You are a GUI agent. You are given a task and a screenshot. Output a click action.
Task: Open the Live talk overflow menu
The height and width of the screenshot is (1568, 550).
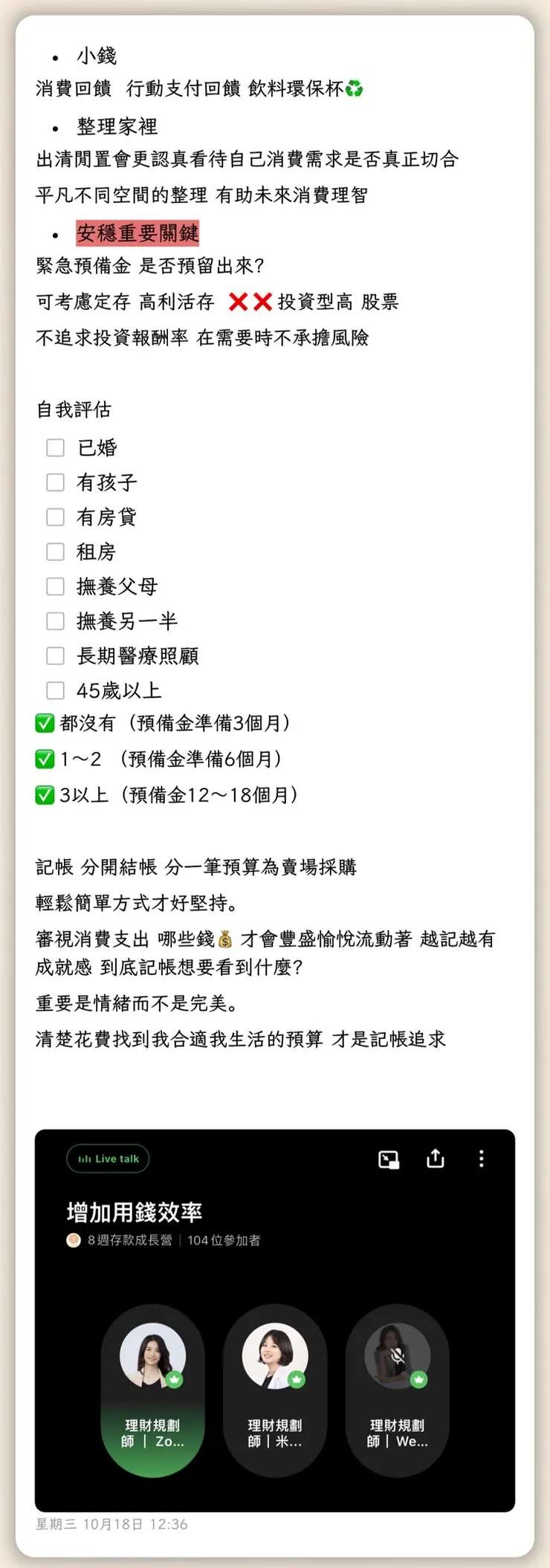click(x=482, y=1159)
